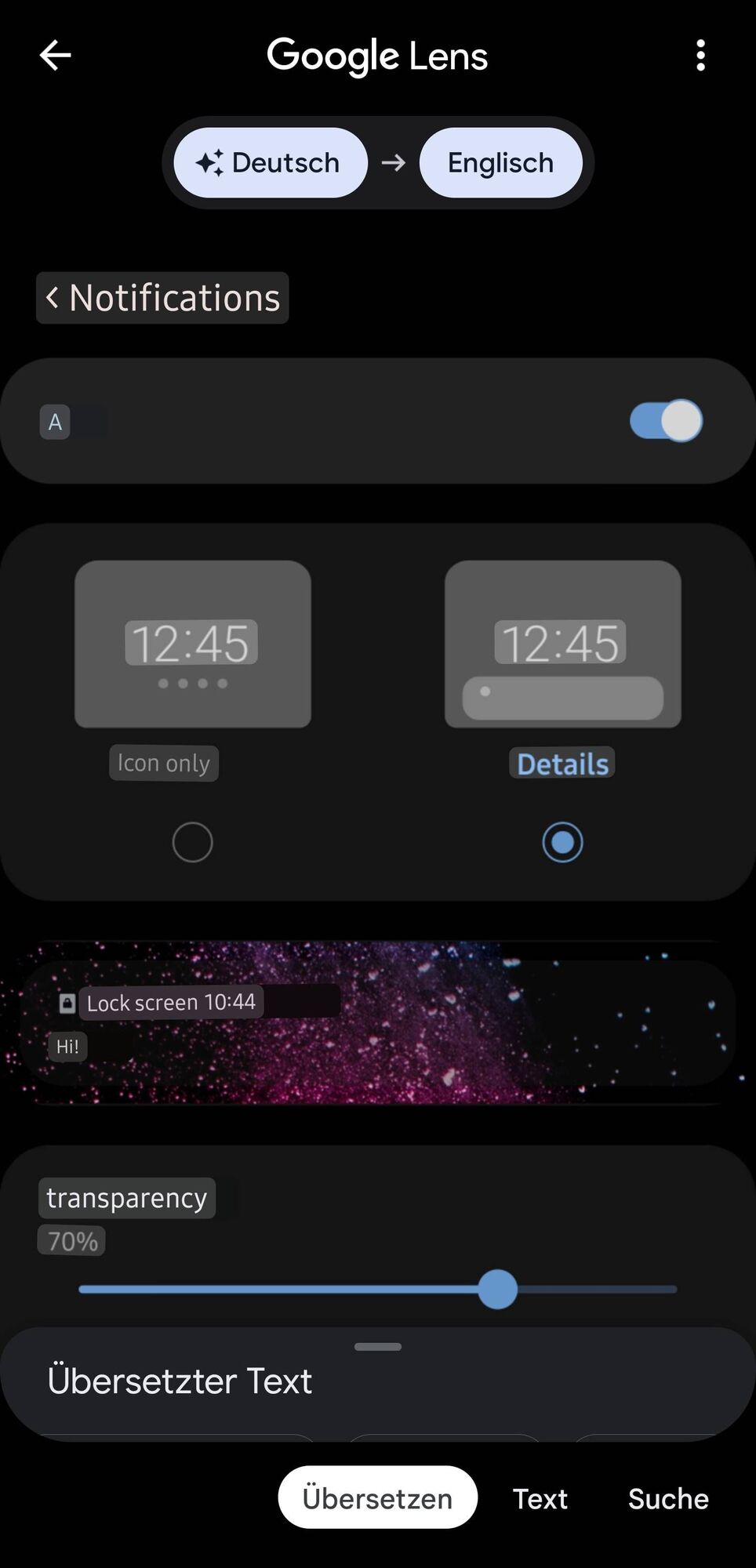Switch to the Text mode
This screenshot has height=1568, width=756.
(x=540, y=1498)
